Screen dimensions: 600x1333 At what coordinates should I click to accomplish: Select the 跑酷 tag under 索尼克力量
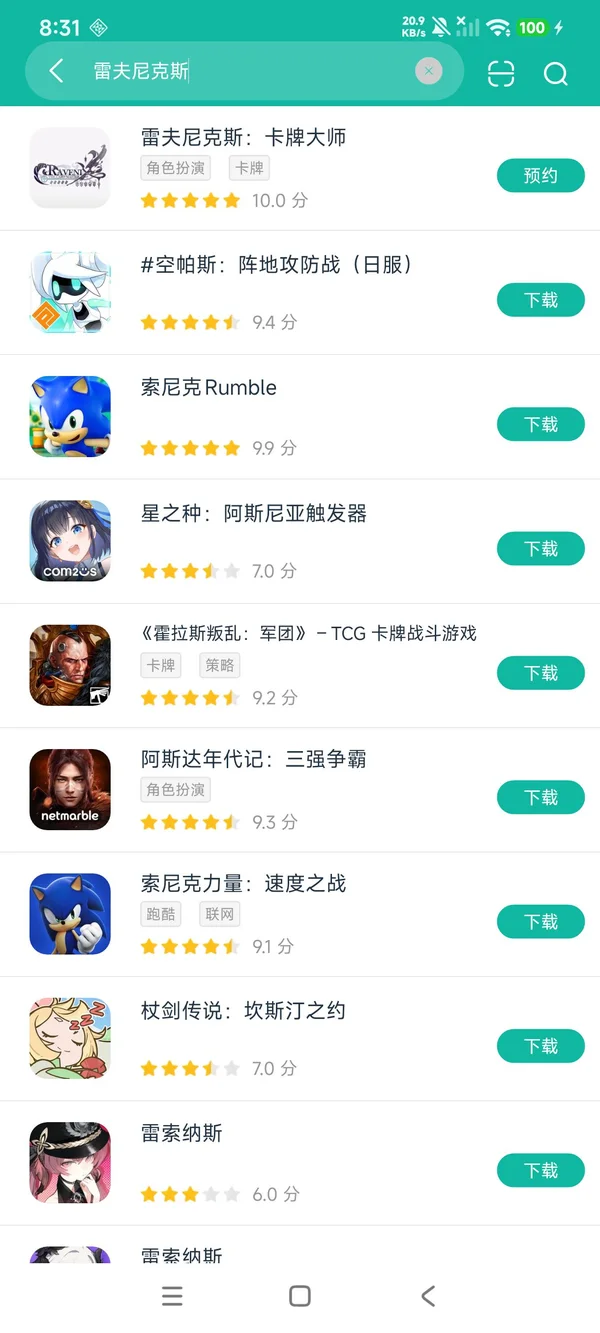click(x=161, y=914)
